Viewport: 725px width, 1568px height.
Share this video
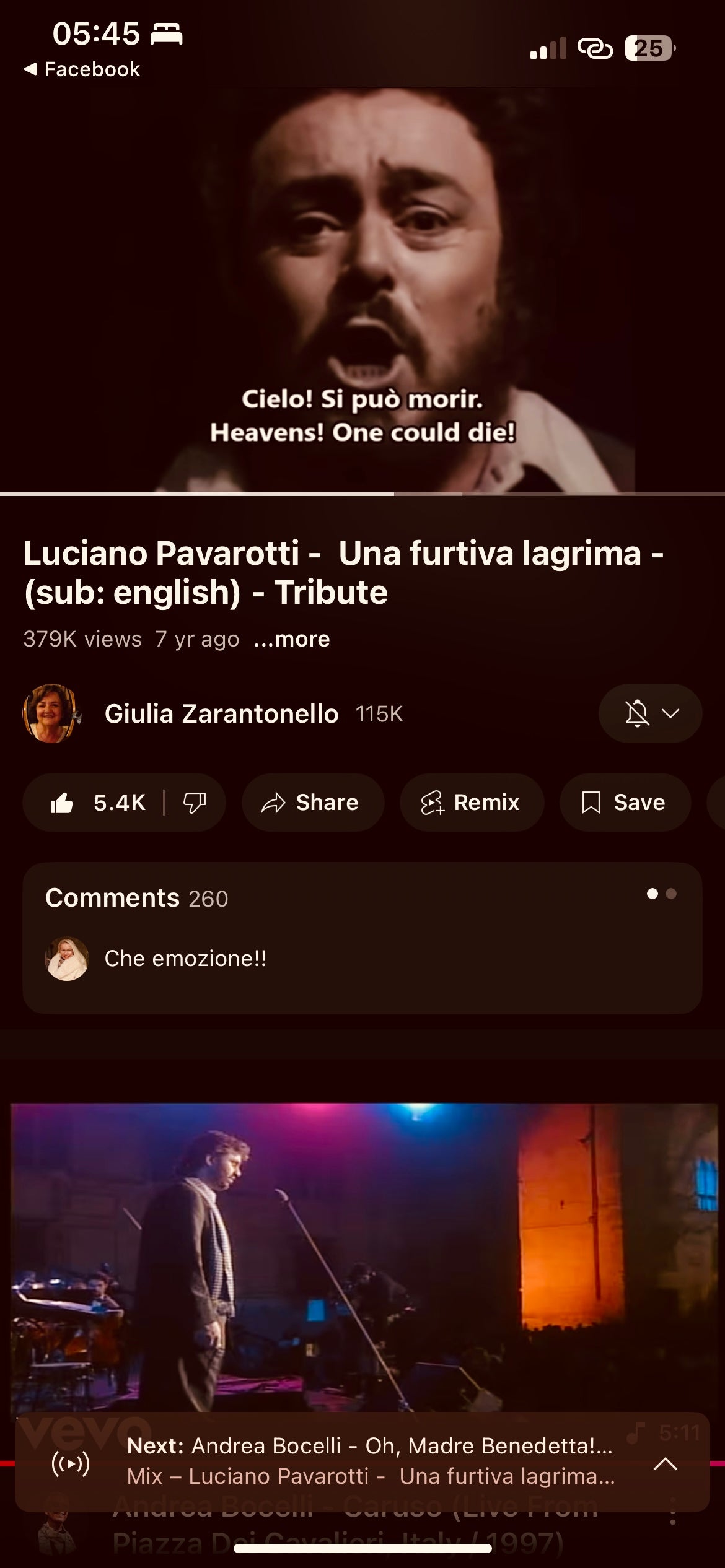click(x=312, y=803)
